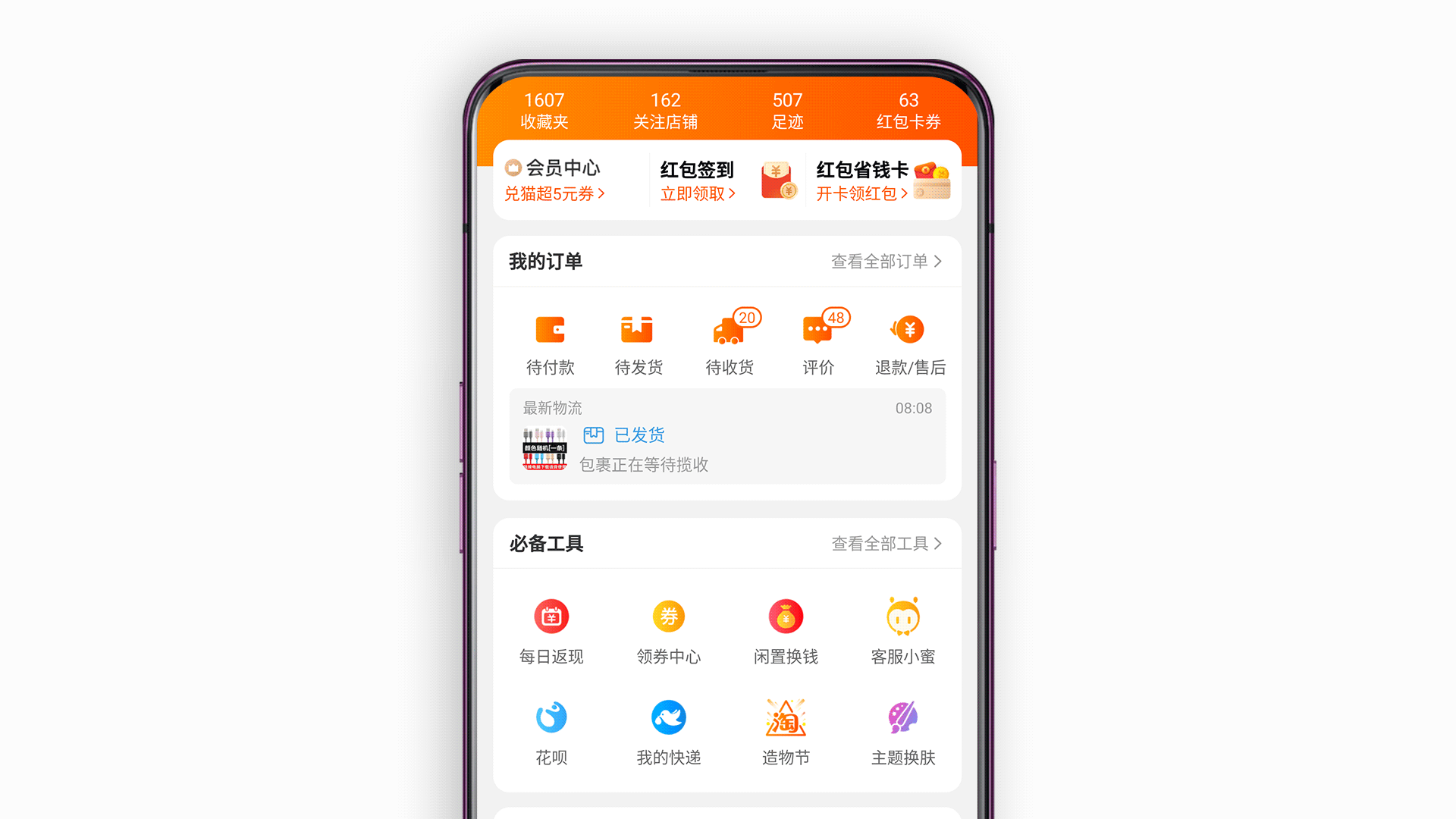Open 退款/售后 refund and after-sales

coord(909,345)
